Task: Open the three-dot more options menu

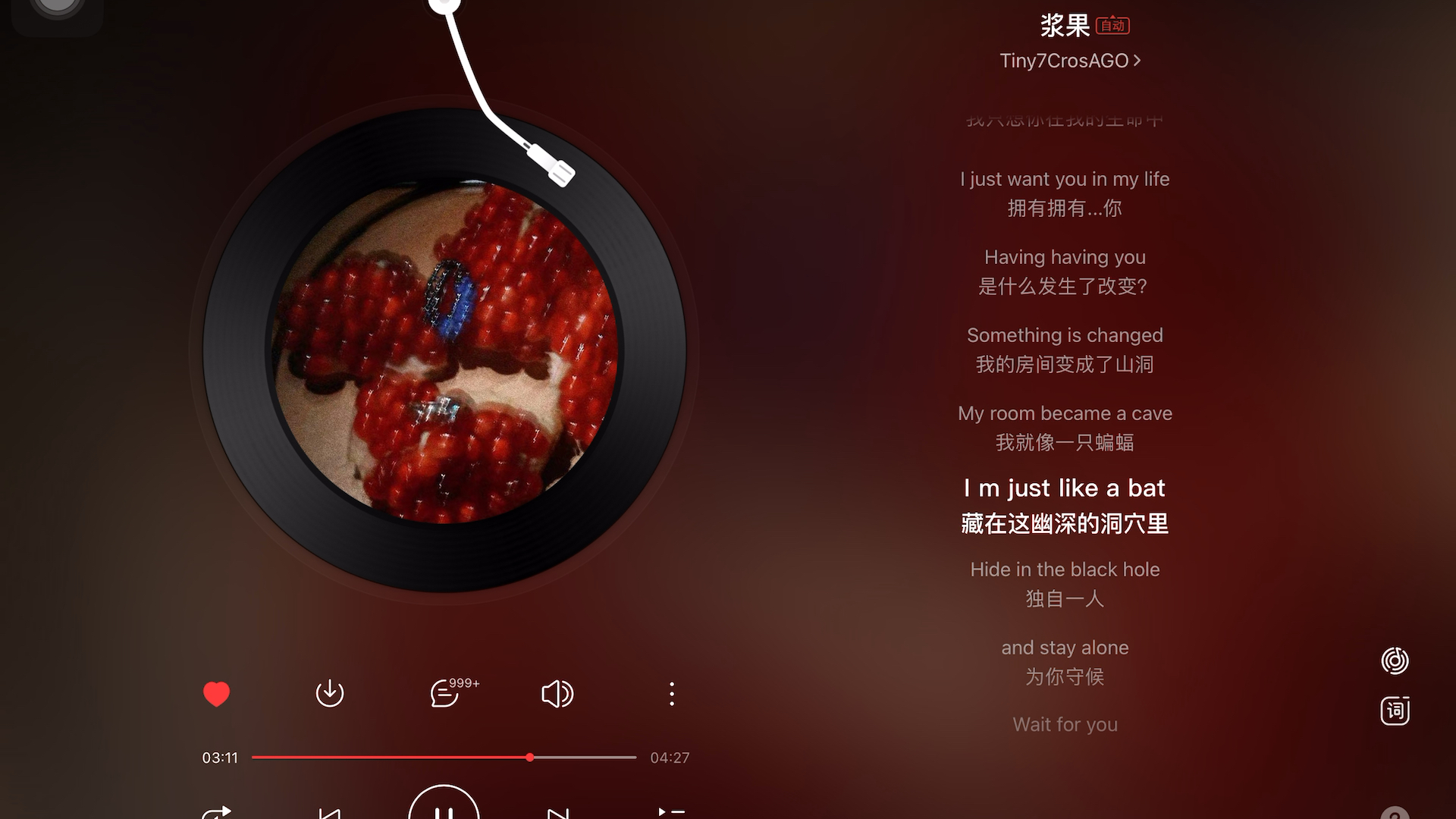Action: [671, 694]
